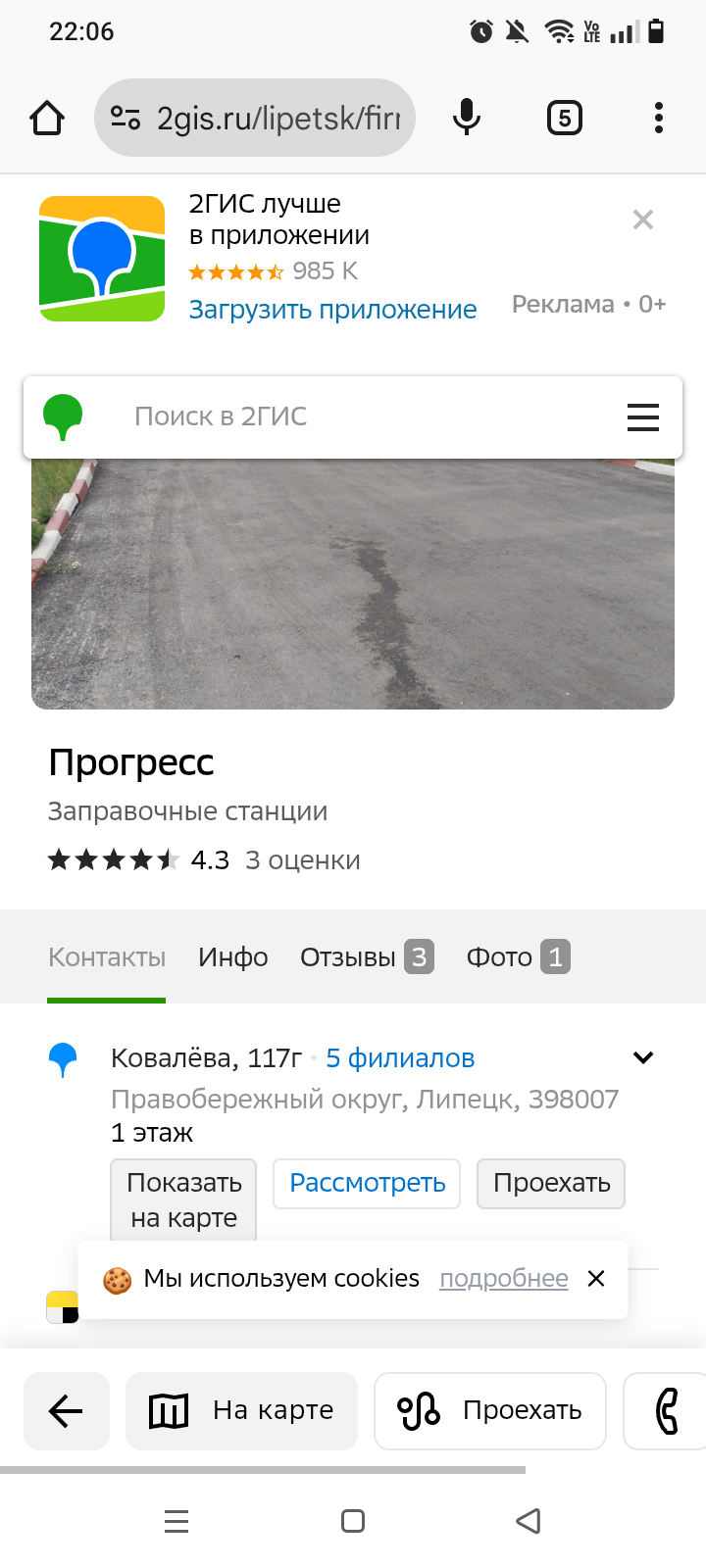Expand the address details chevron
This screenshot has height=1568, width=706.
[643, 1058]
